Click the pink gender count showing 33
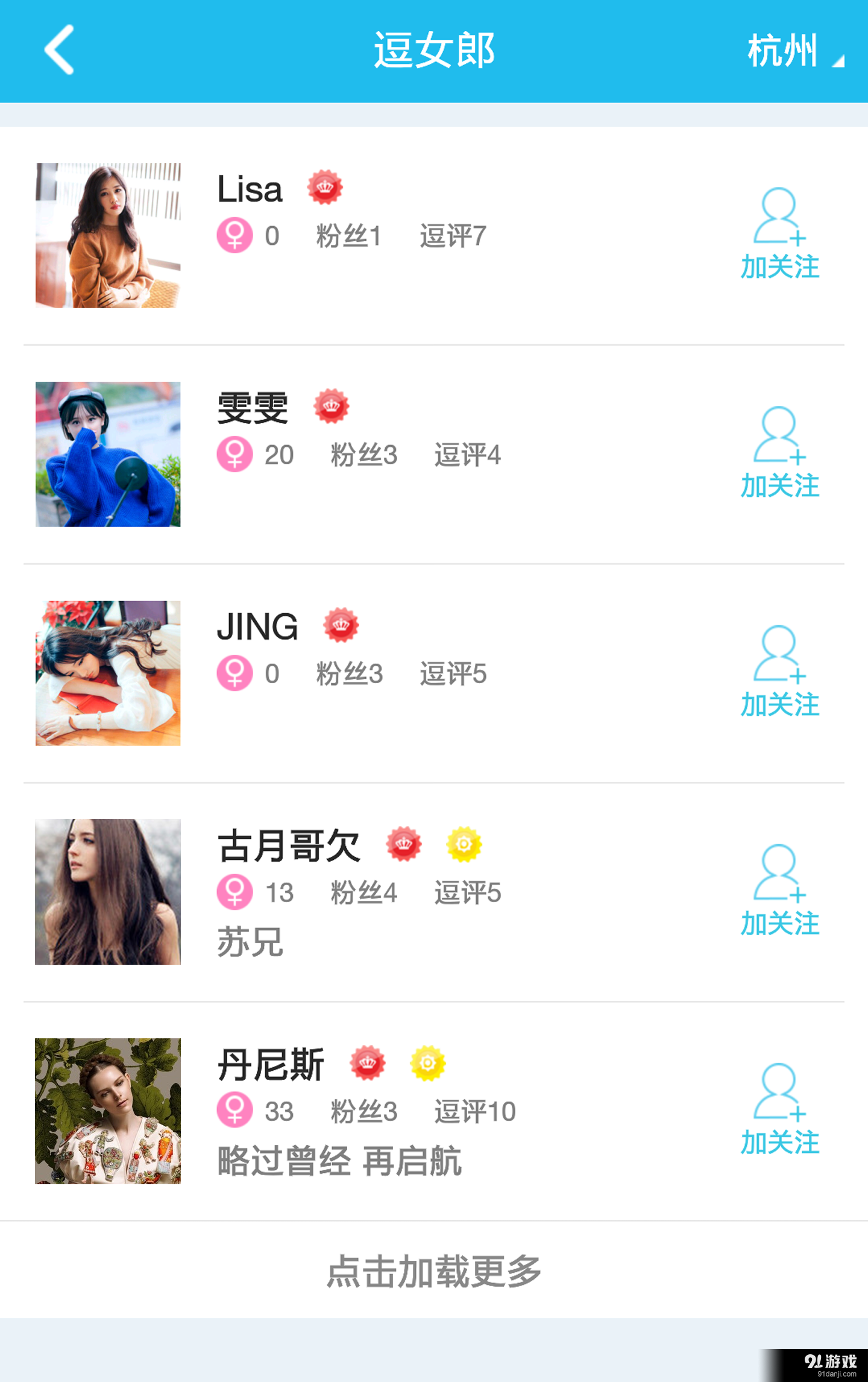The image size is (868, 1382). pos(280,1112)
